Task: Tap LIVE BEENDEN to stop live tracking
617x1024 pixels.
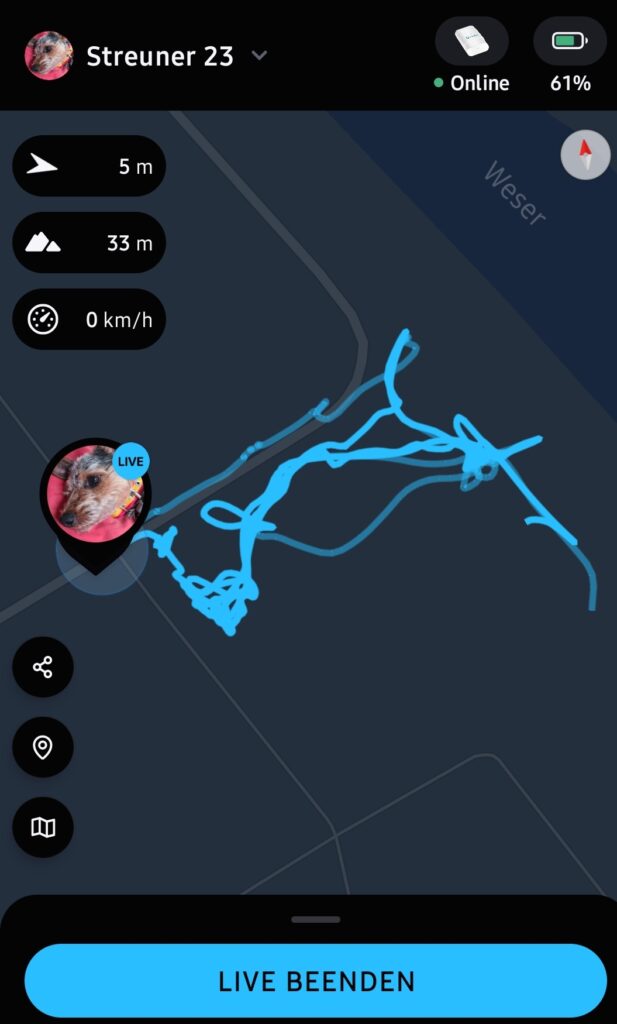Action: point(315,981)
